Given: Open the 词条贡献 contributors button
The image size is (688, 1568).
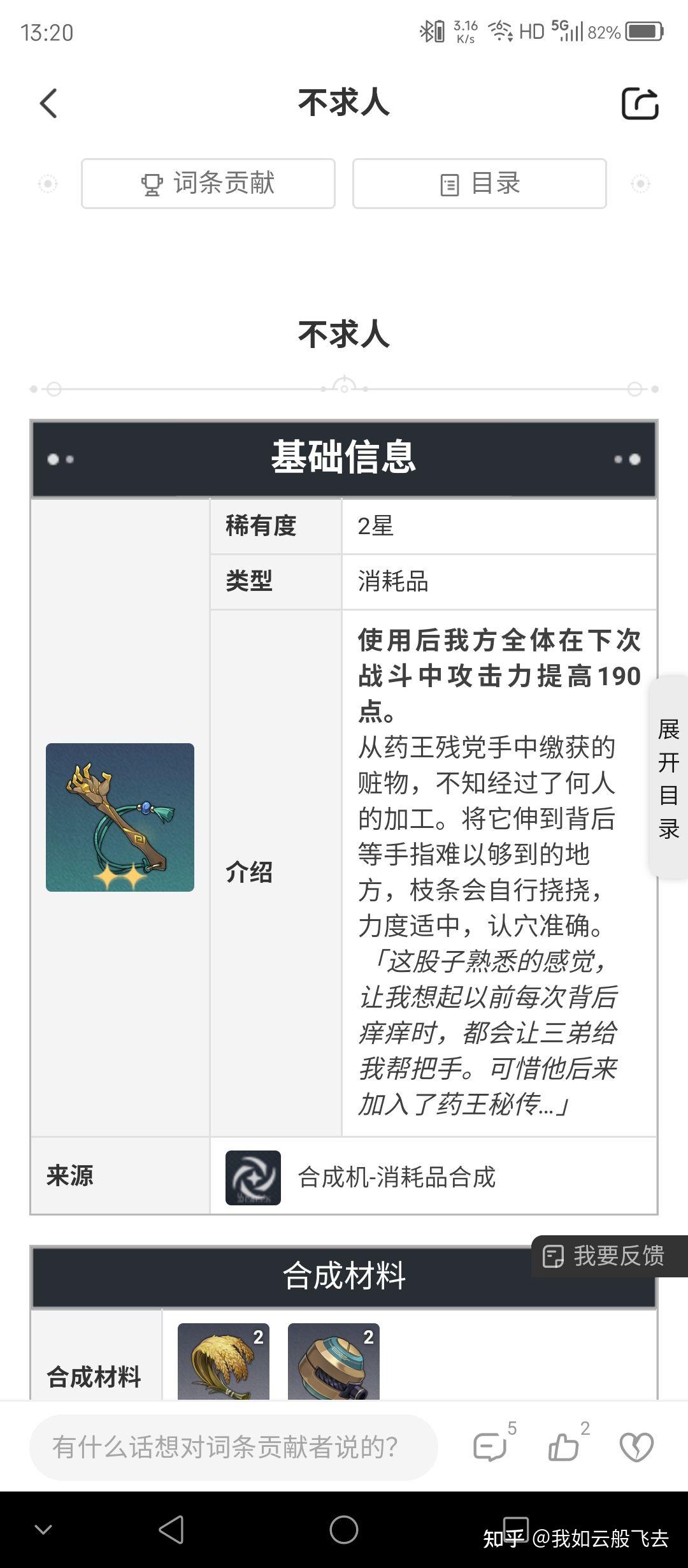Looking at the screenshot, I should (x=208, y=184).
